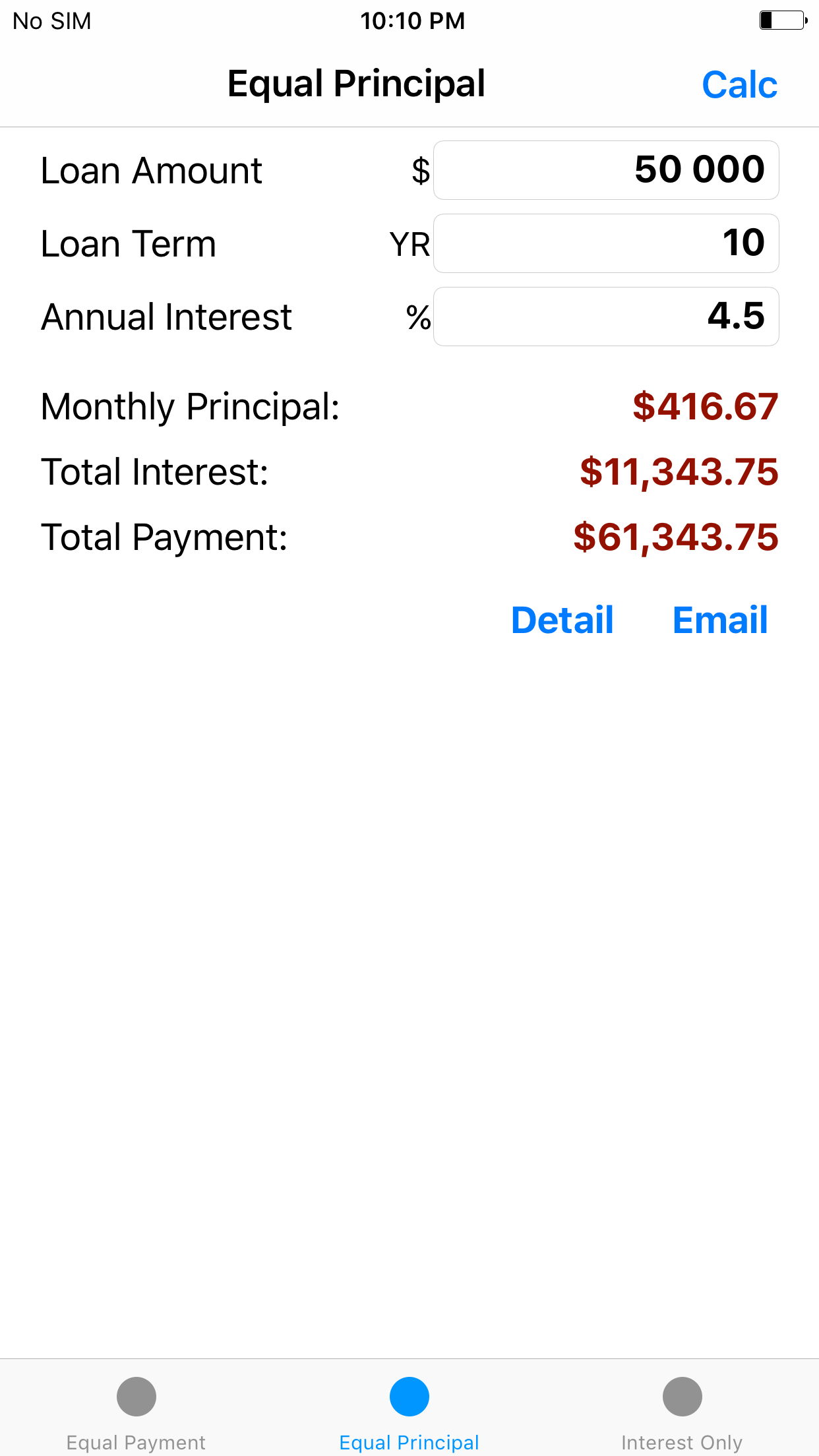Viewport: 819px width, 1456px height.
Task: Edit the Loan Term years field
Action: pos(606,243)
